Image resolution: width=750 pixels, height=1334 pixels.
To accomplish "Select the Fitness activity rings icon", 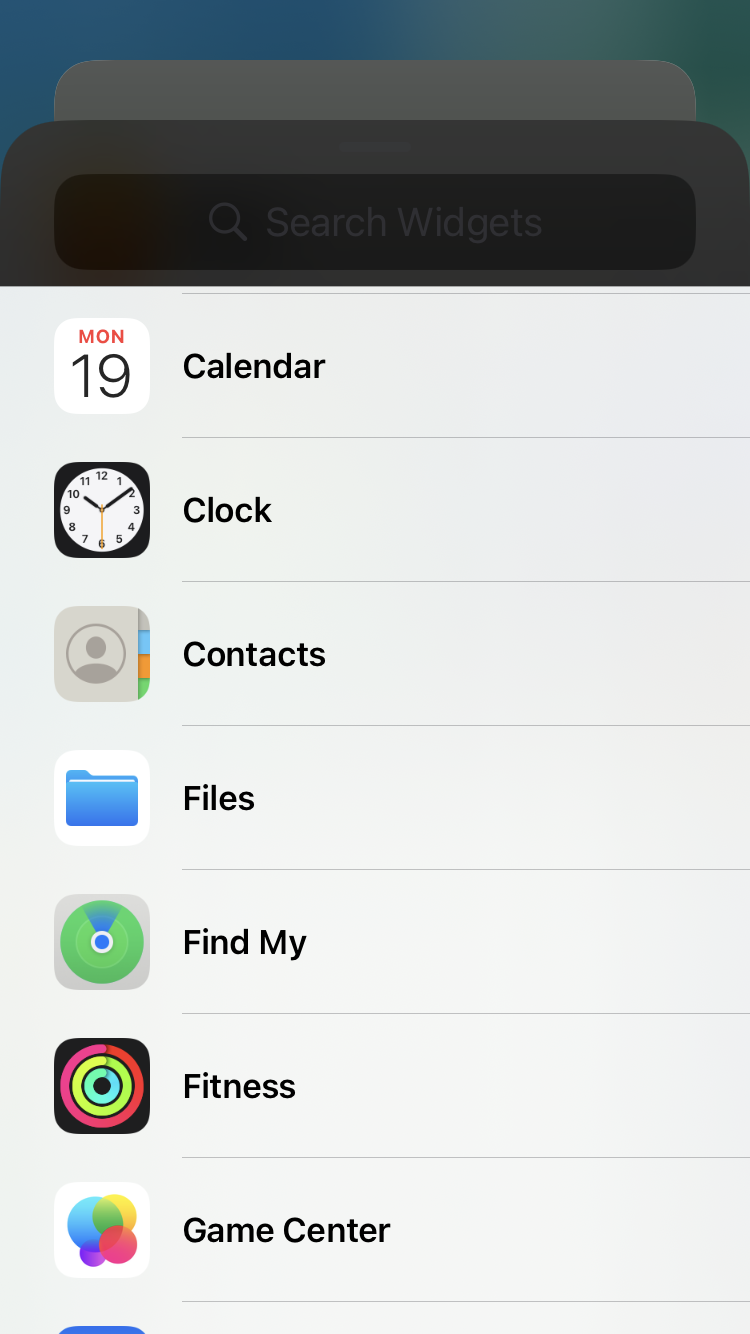I will [x=102, y=1086].
